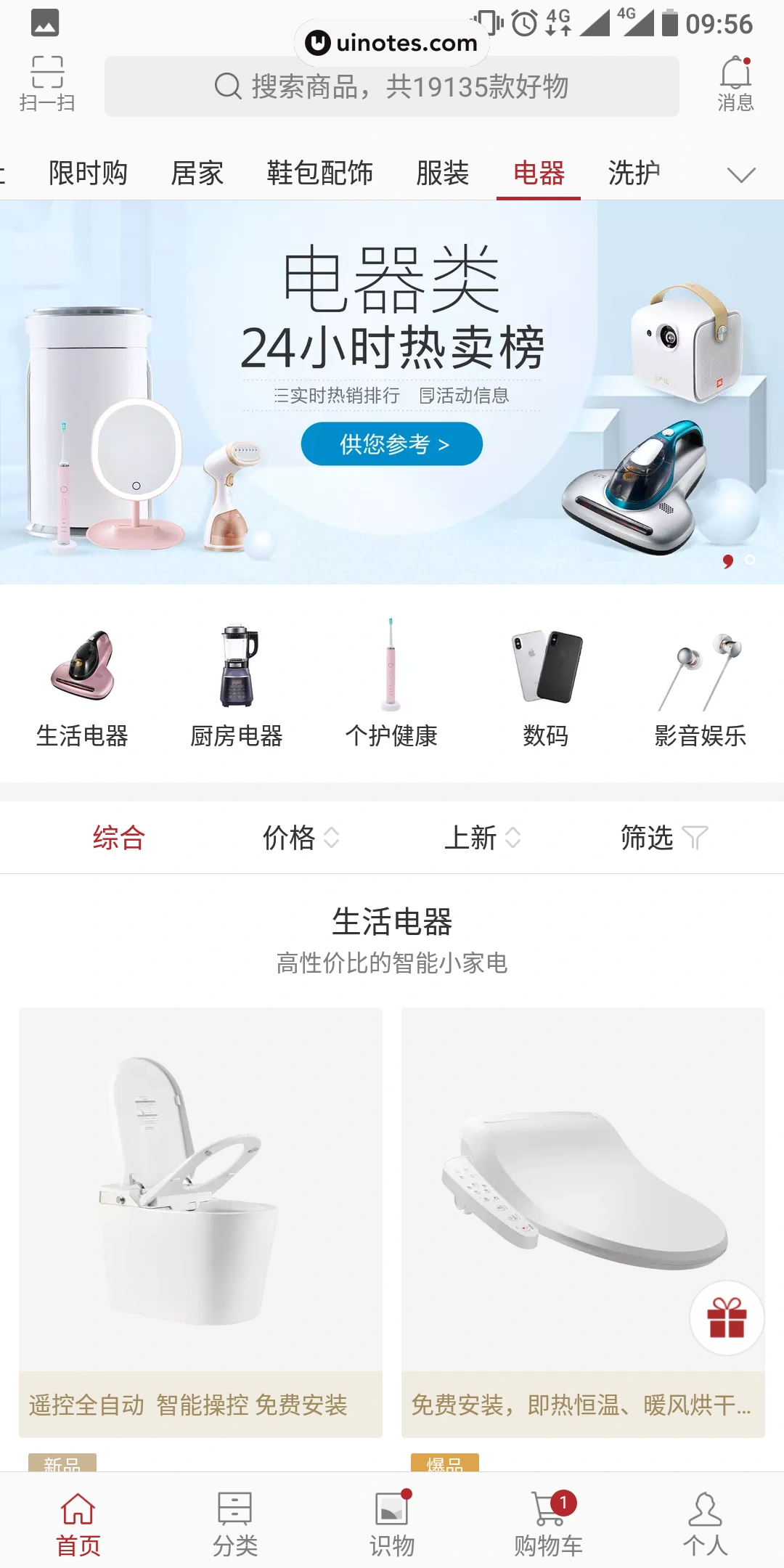Tap the search bar to search products
Screen dimensions: 784x1568
[x=392, y=87]
